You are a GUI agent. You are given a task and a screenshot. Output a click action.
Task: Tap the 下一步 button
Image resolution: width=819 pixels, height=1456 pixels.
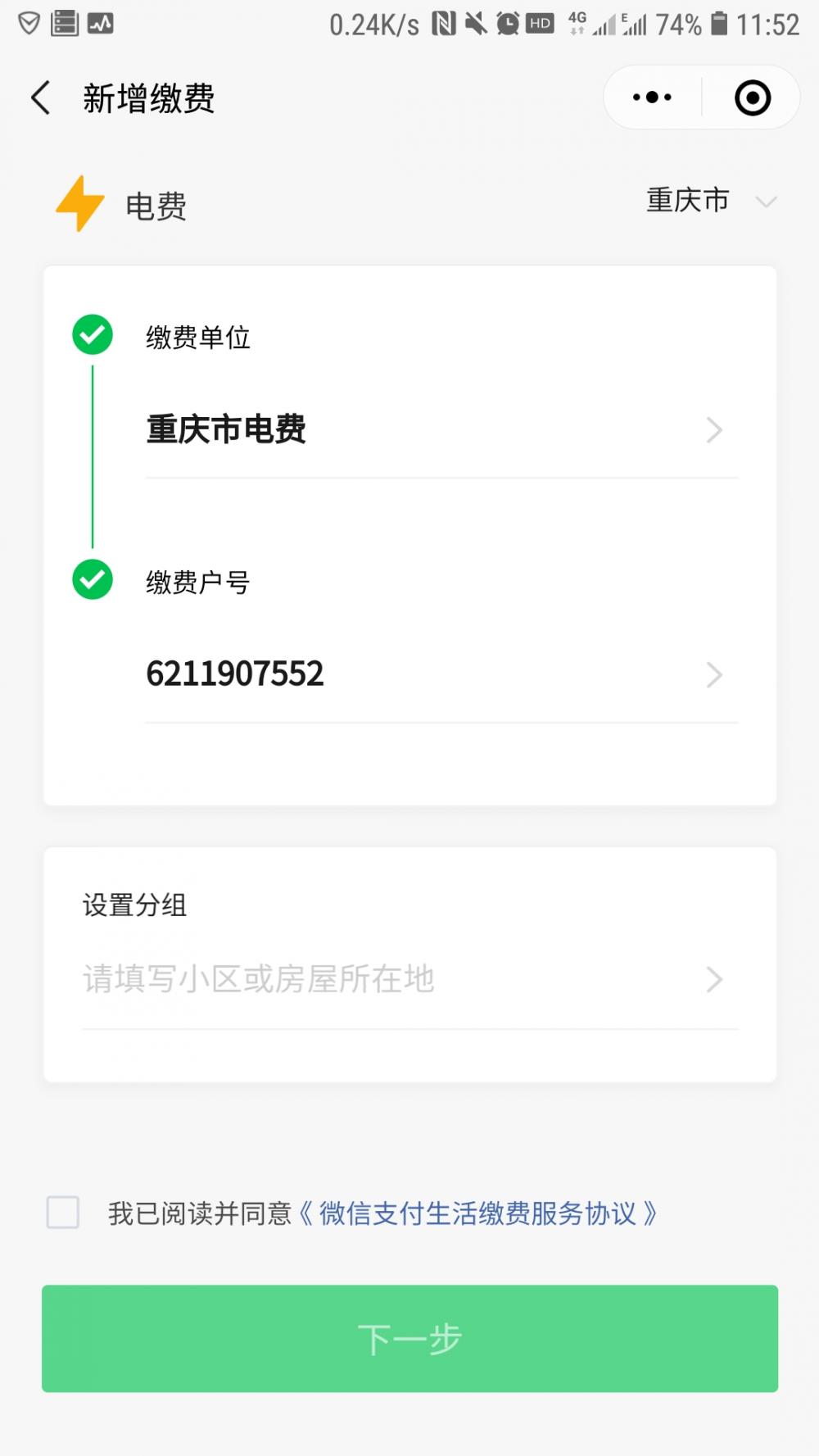(409, 1338)
